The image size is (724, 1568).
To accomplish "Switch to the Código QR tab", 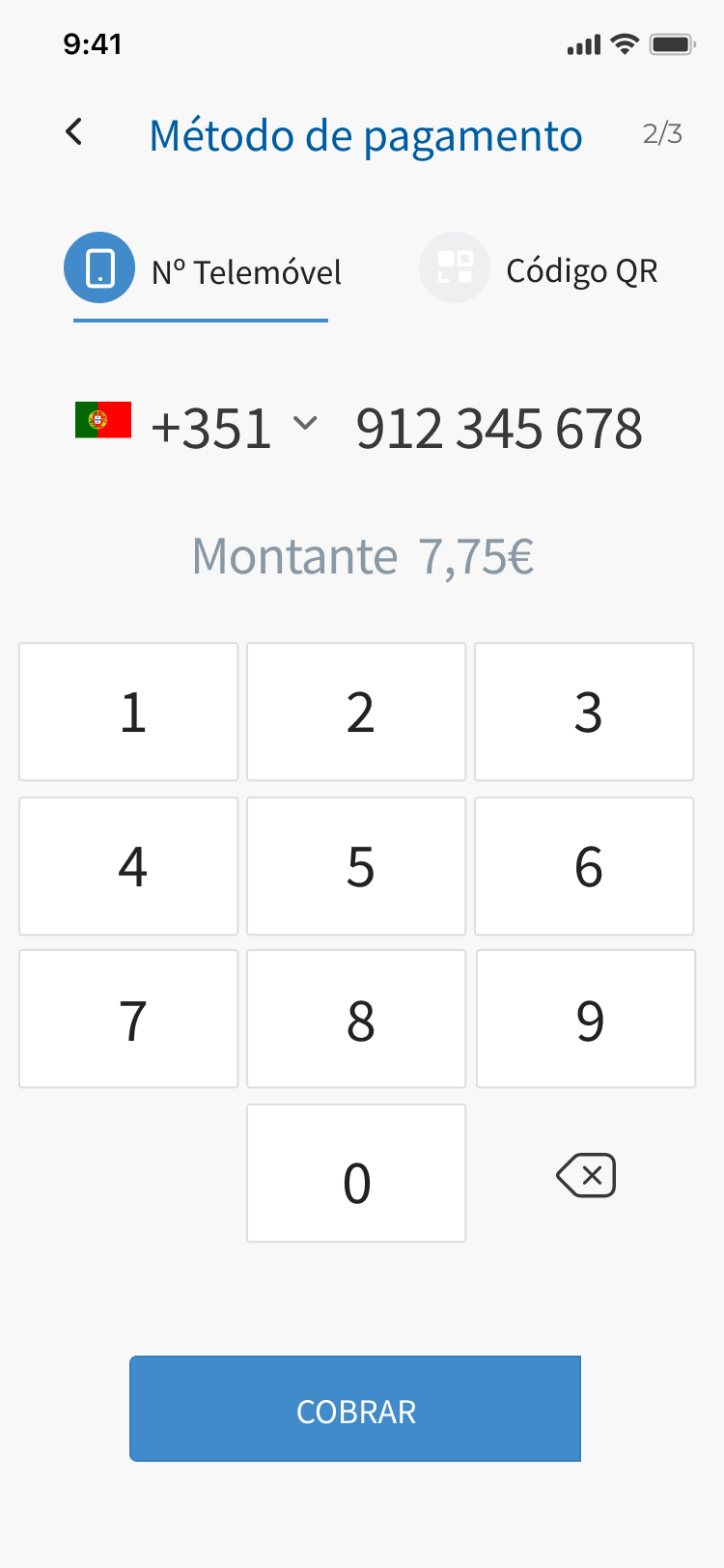I will pos(581,270).
